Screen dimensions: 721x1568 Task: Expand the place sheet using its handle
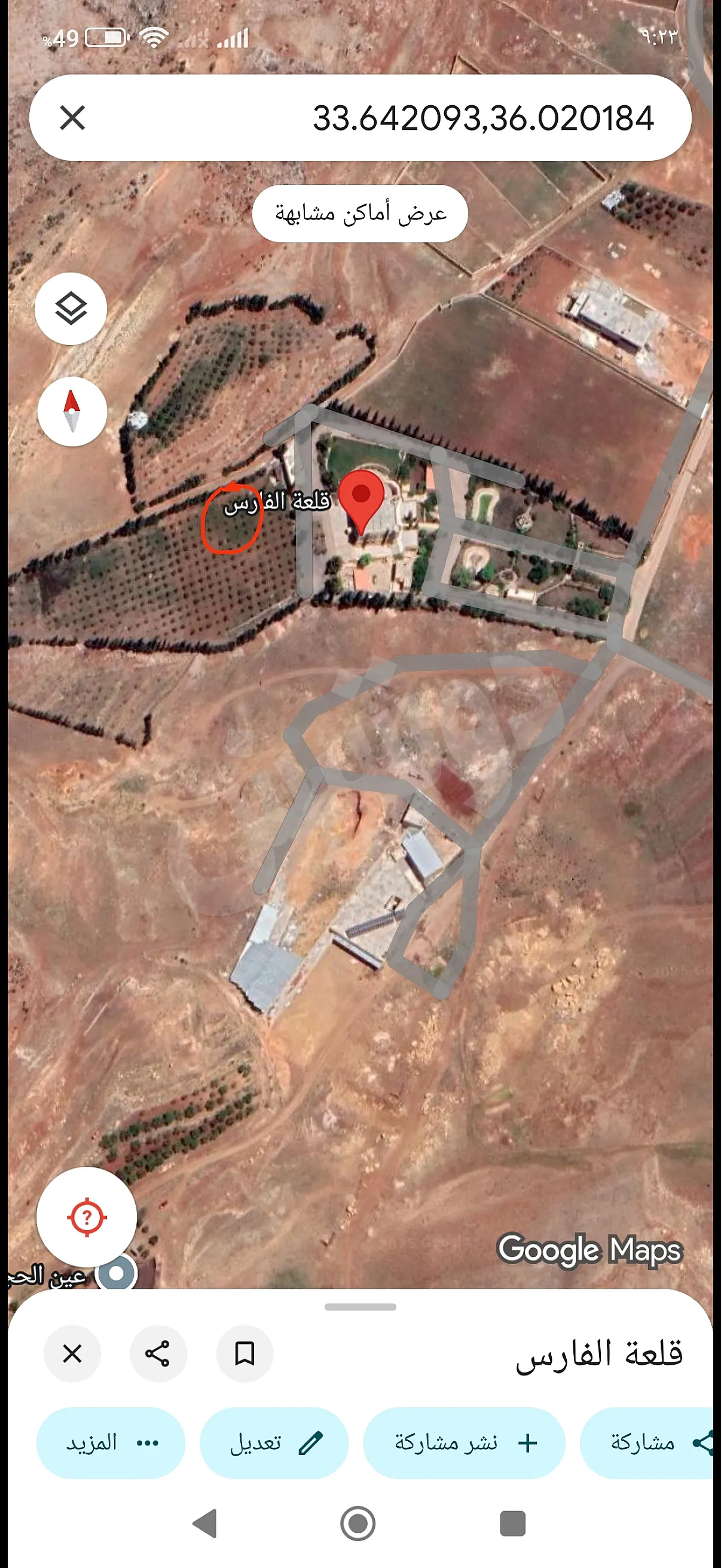pos(360,1307)
